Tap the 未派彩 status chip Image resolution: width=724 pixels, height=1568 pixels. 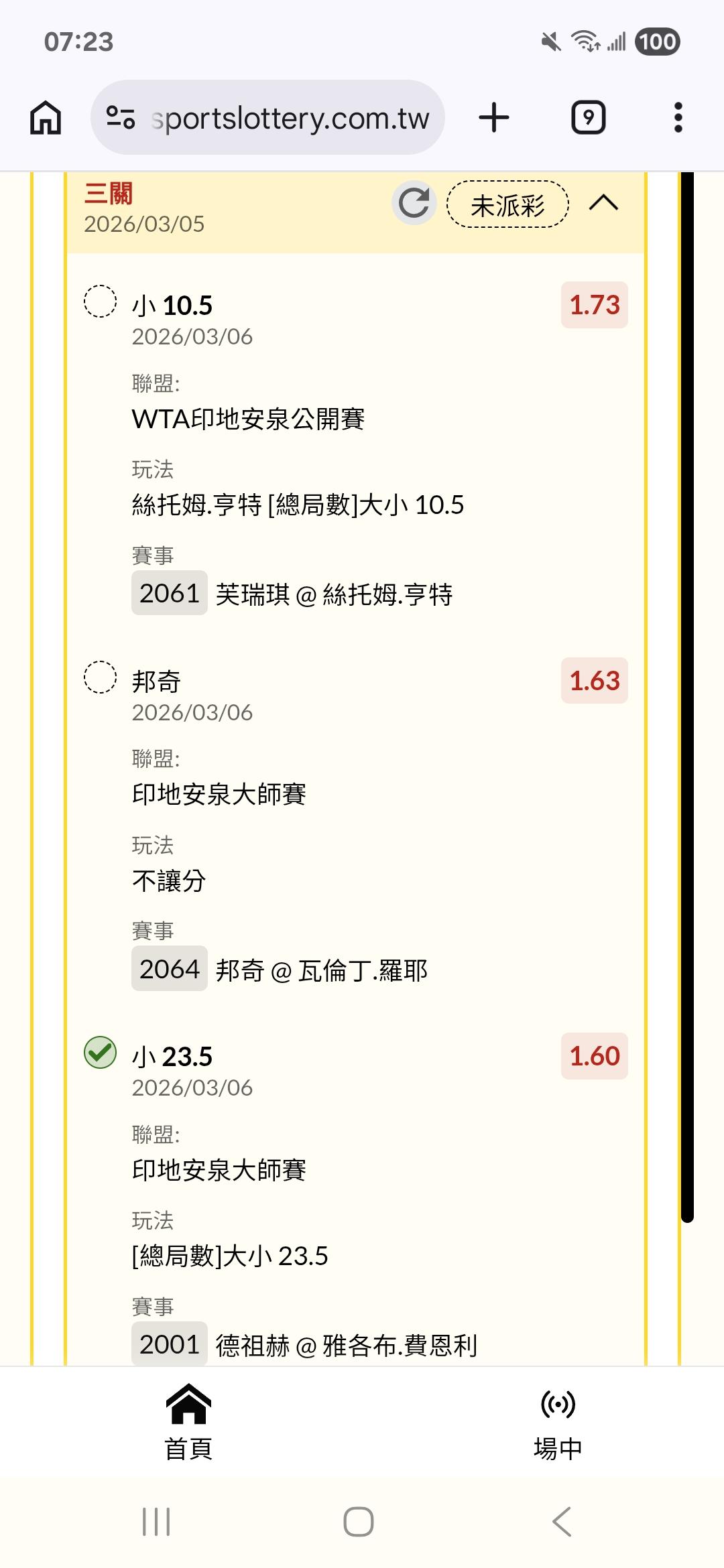pos(507,204)
